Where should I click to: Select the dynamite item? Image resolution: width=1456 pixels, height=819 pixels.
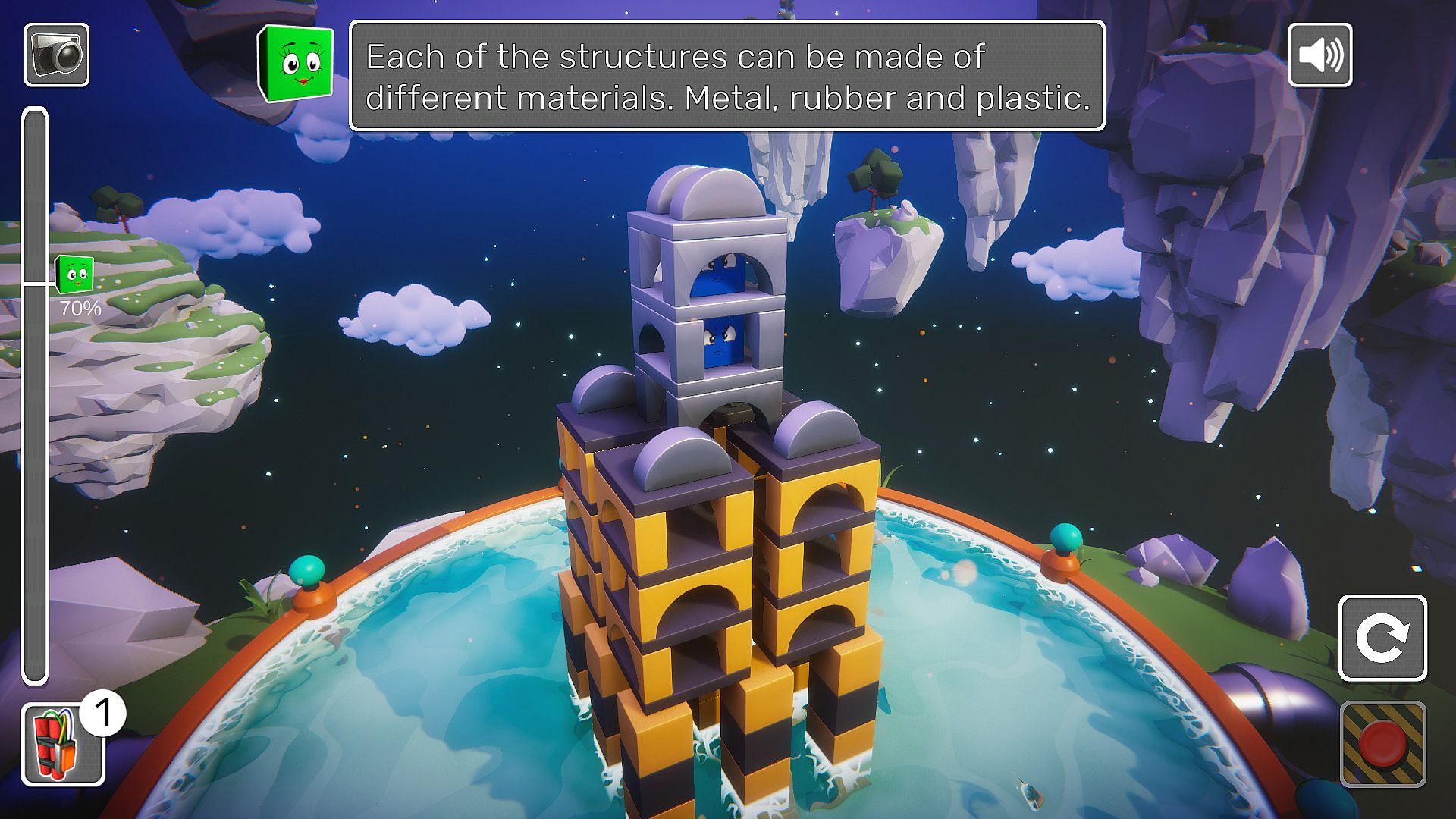click(62, 744)
